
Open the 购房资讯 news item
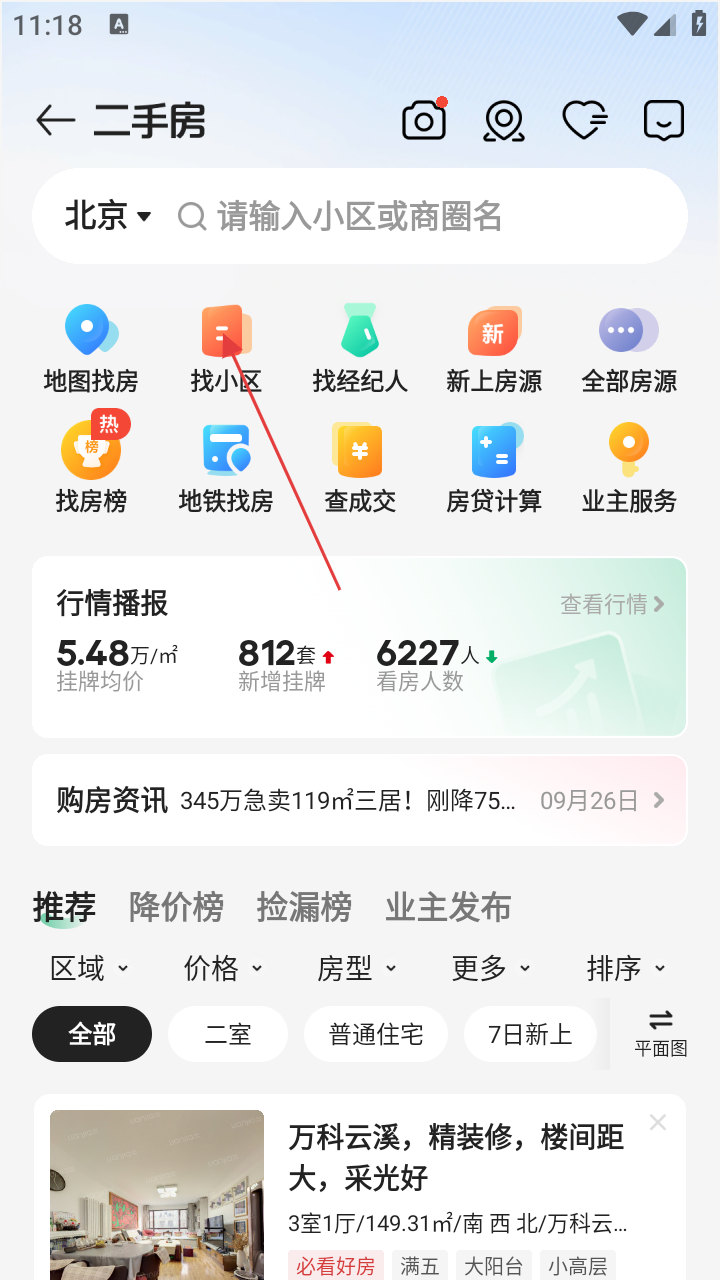pyautogui.click(x=360, y=800)
